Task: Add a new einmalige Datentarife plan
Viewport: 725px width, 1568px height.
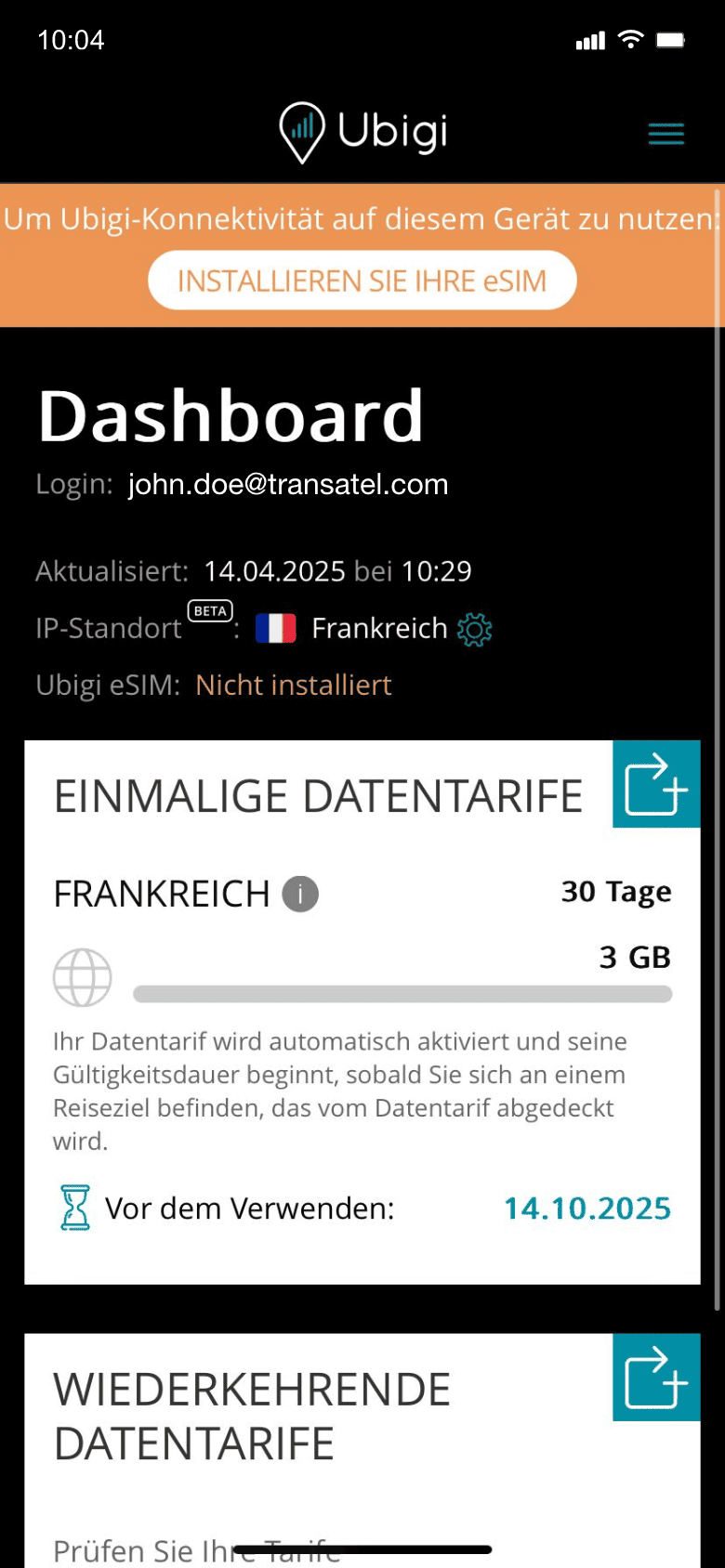Action: tap(656, 784)
